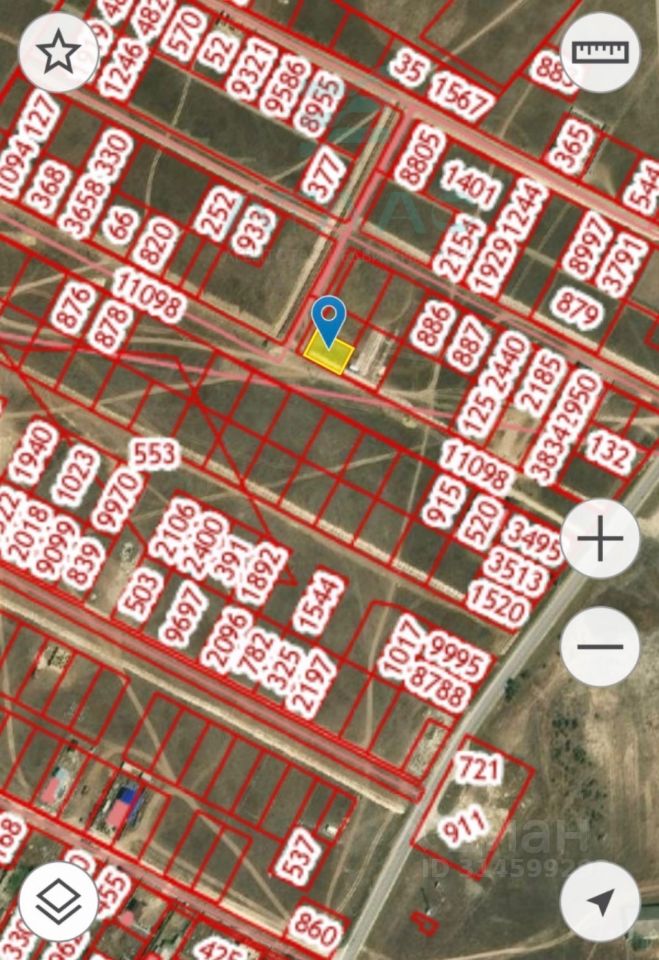The height and width of the screenshot is (960, 659).
Task: Tap the blue pin on the highlighted plot
Action: click(329, 318)
